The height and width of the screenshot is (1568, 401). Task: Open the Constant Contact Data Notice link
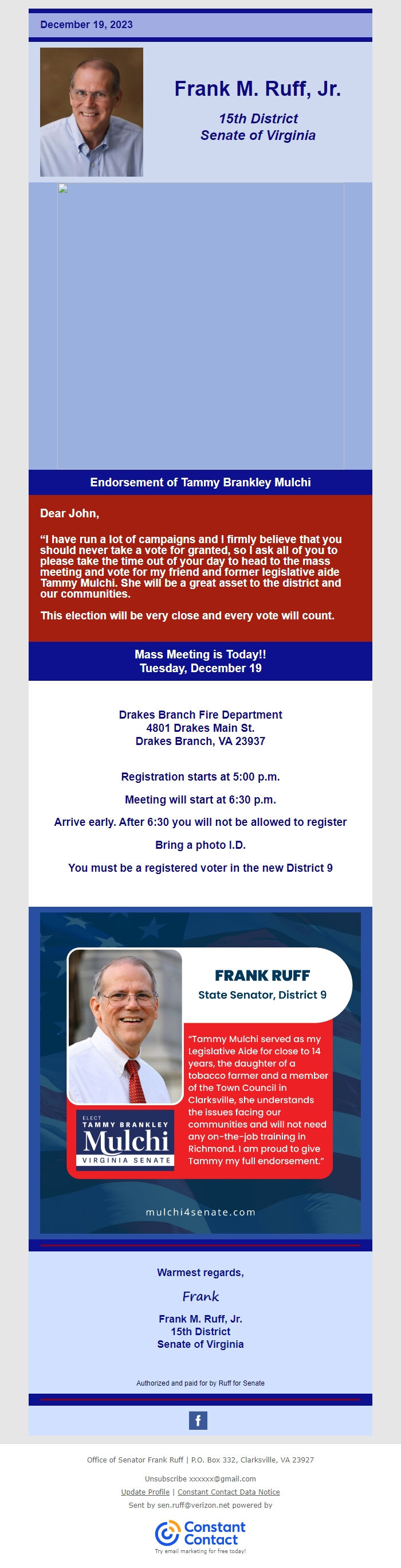(229, 1491)
